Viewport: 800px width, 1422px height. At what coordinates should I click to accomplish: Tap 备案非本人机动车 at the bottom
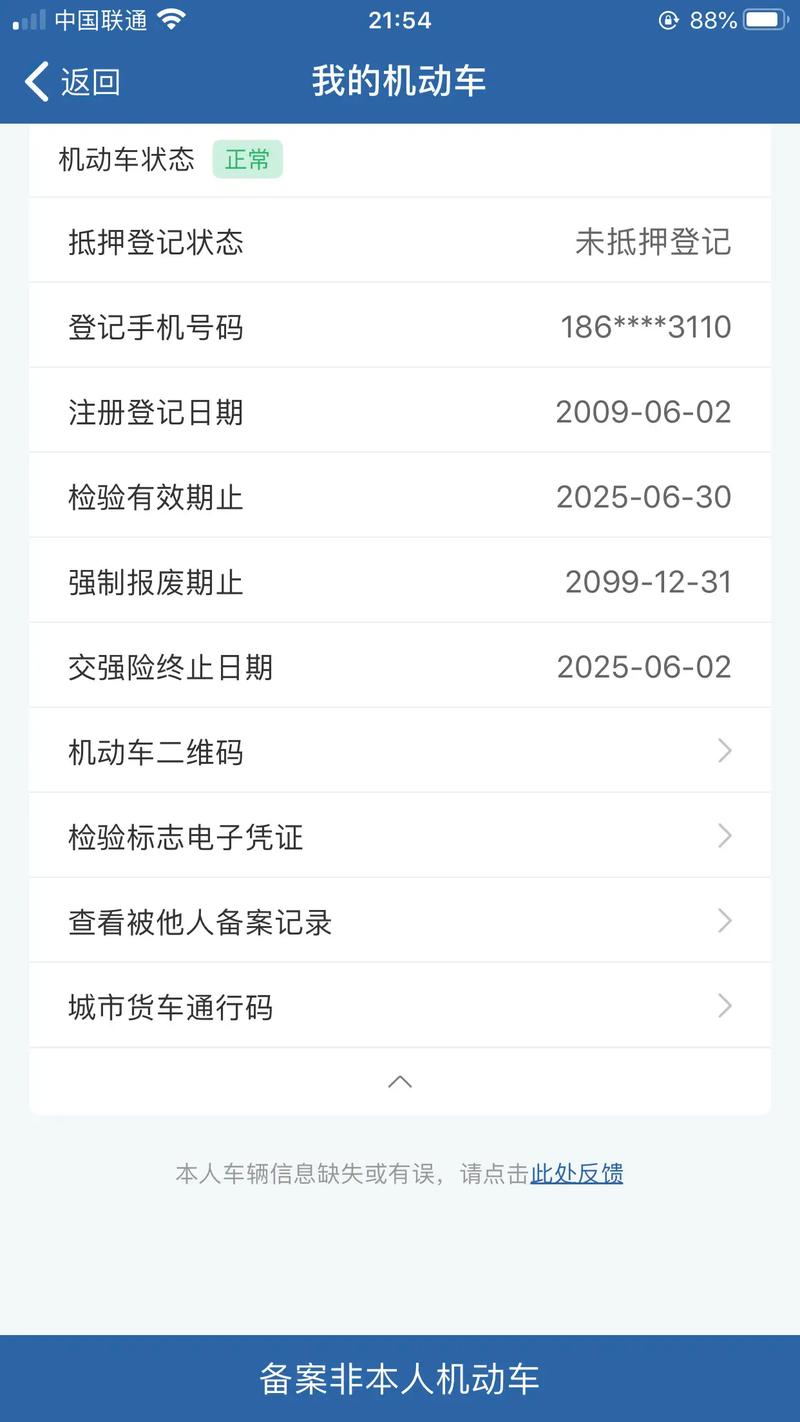[x=399, y=1378]
